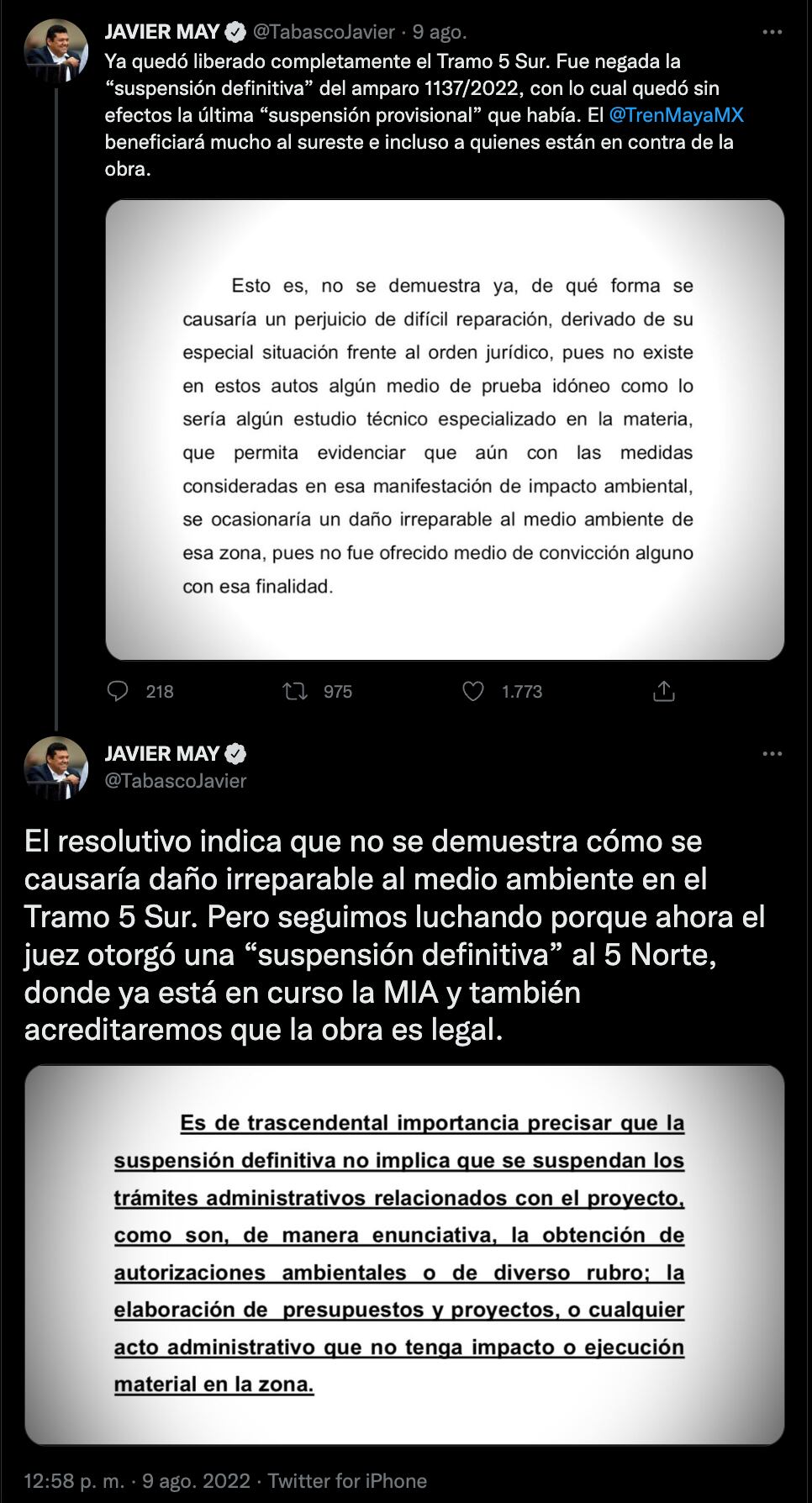
Task: Retweet the tweet with 975 retweets
Action: tap(295, 691)
